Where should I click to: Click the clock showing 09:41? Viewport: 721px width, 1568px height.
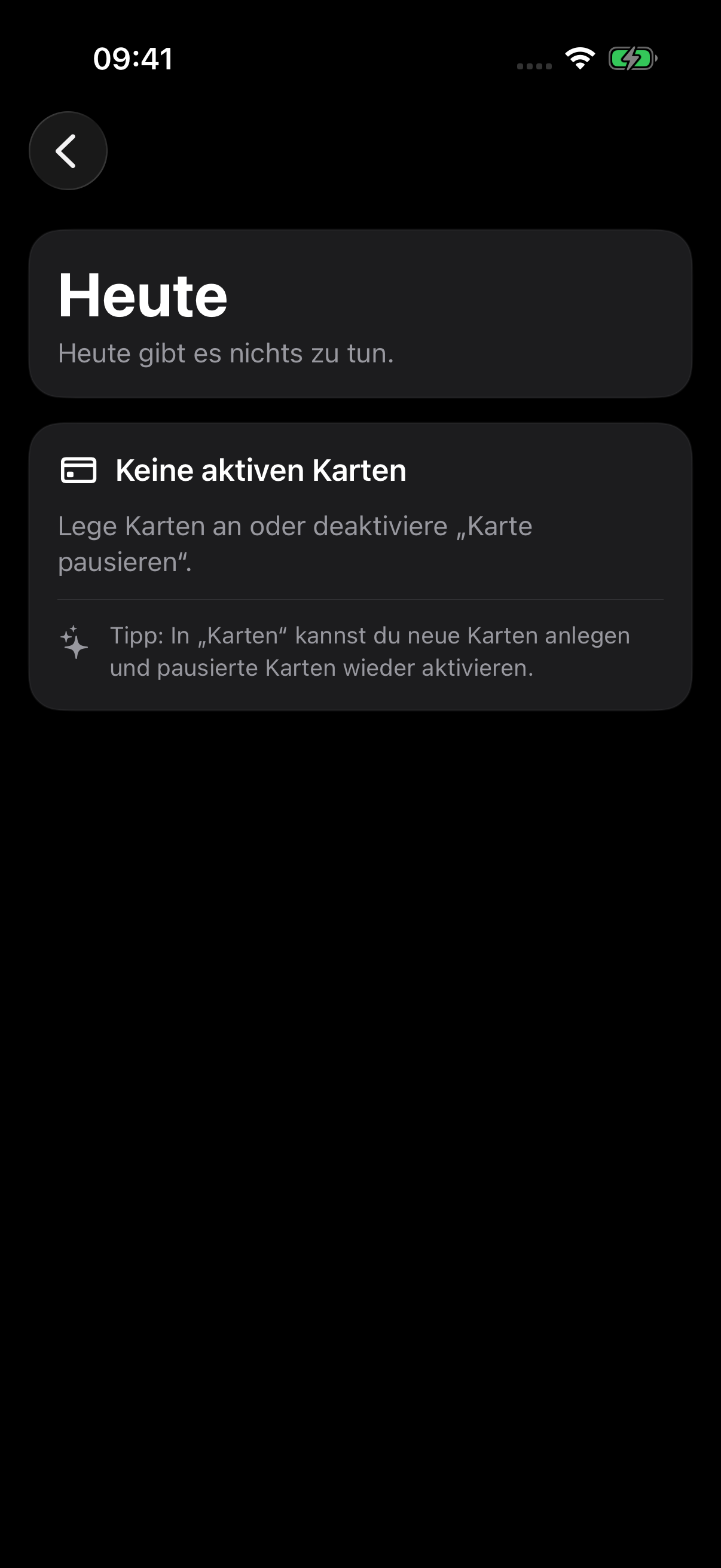pos(133,59)
